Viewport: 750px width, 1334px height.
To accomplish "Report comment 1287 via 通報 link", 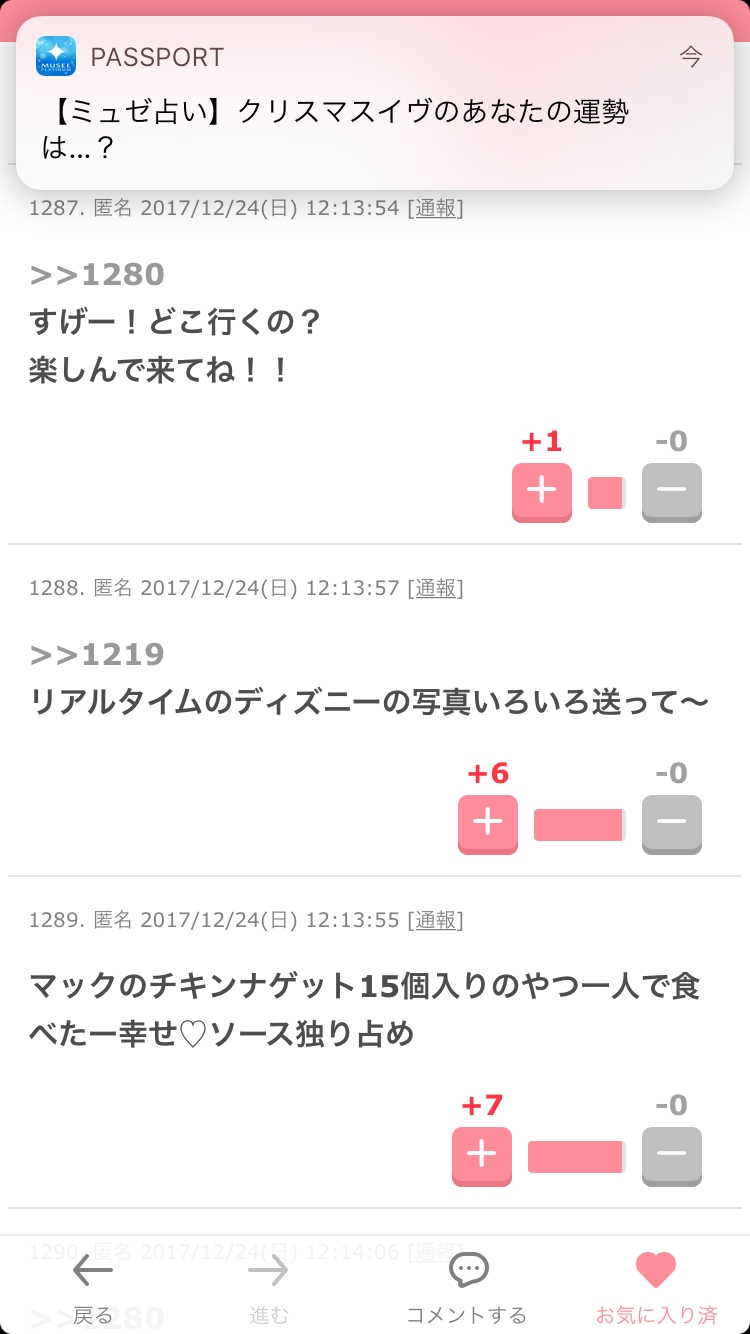I will 437,208.
